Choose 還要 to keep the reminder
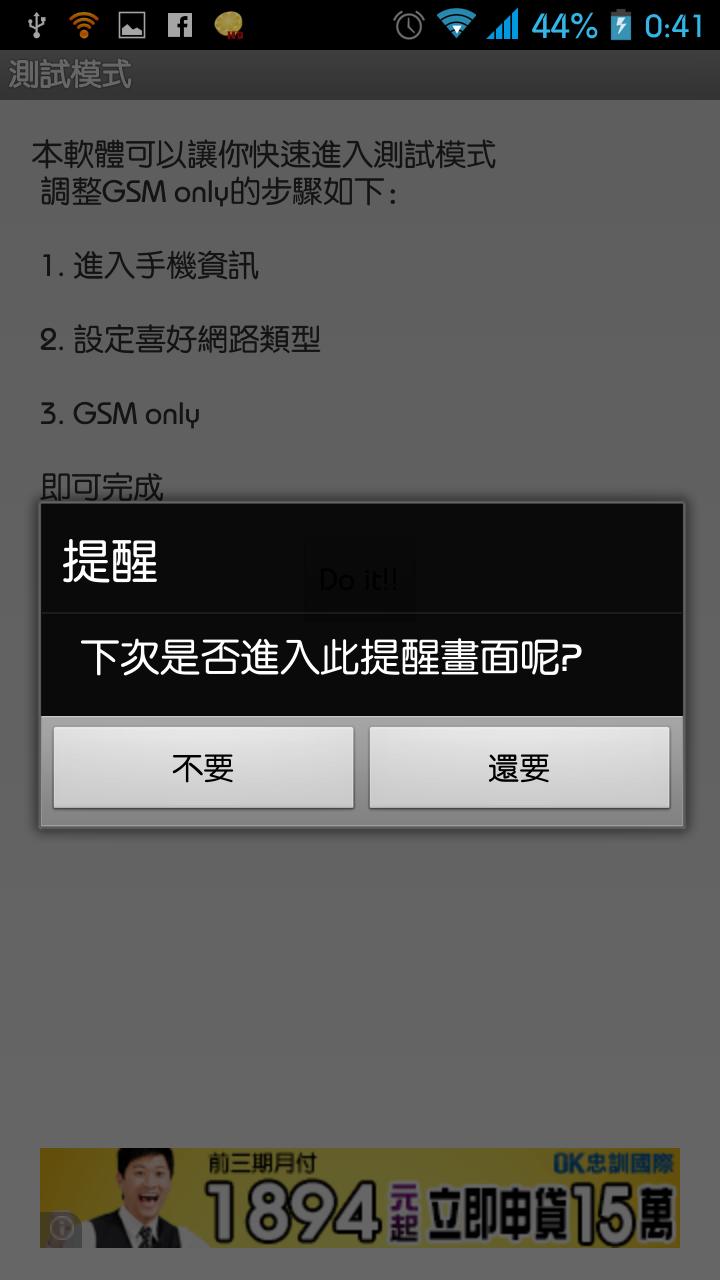 [x=519, y=767]
